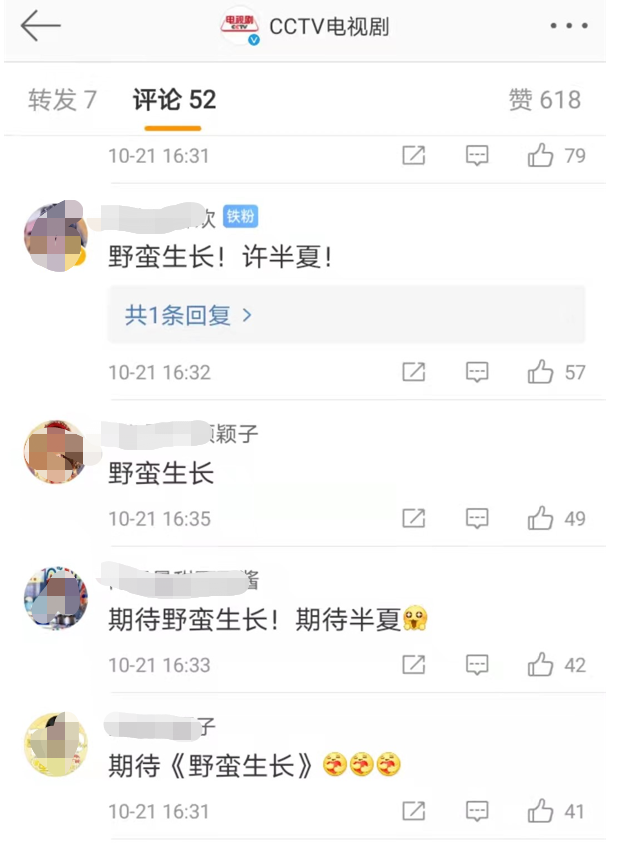Reply to the comment 期待《野蛮生长》

pyautogui.click(x=477, y=811)
